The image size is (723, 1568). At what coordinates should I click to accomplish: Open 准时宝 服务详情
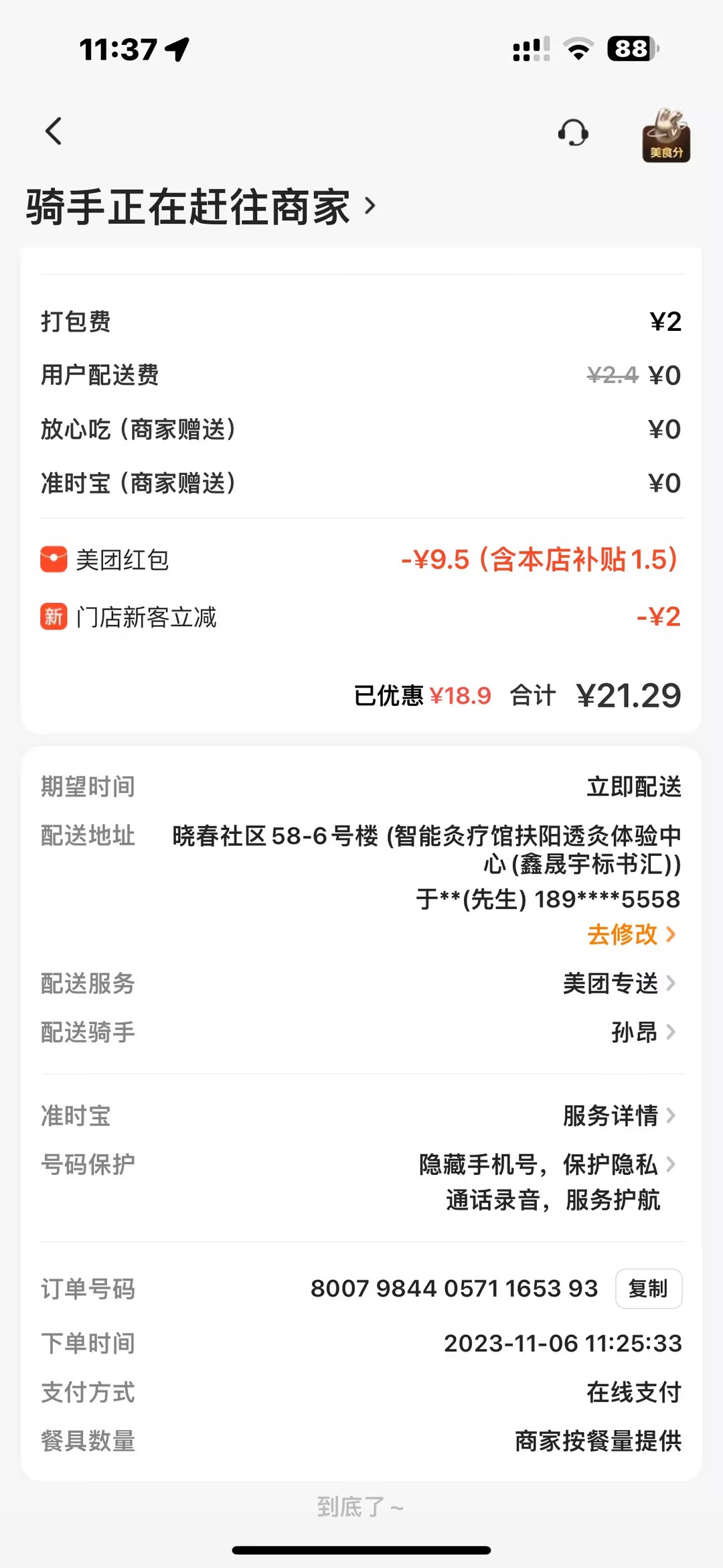click(619, 1116)
